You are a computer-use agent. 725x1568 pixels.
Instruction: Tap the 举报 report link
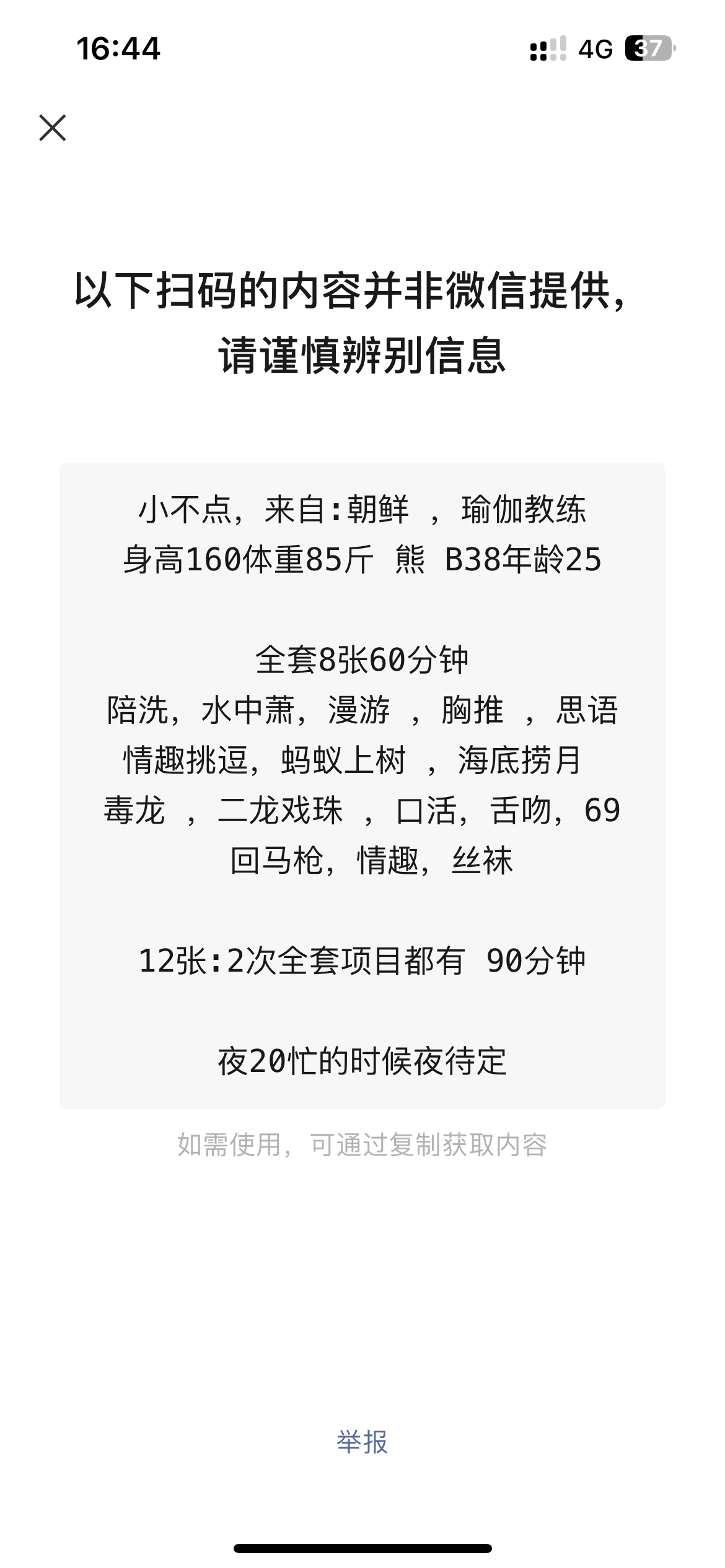click(362, 1442)
